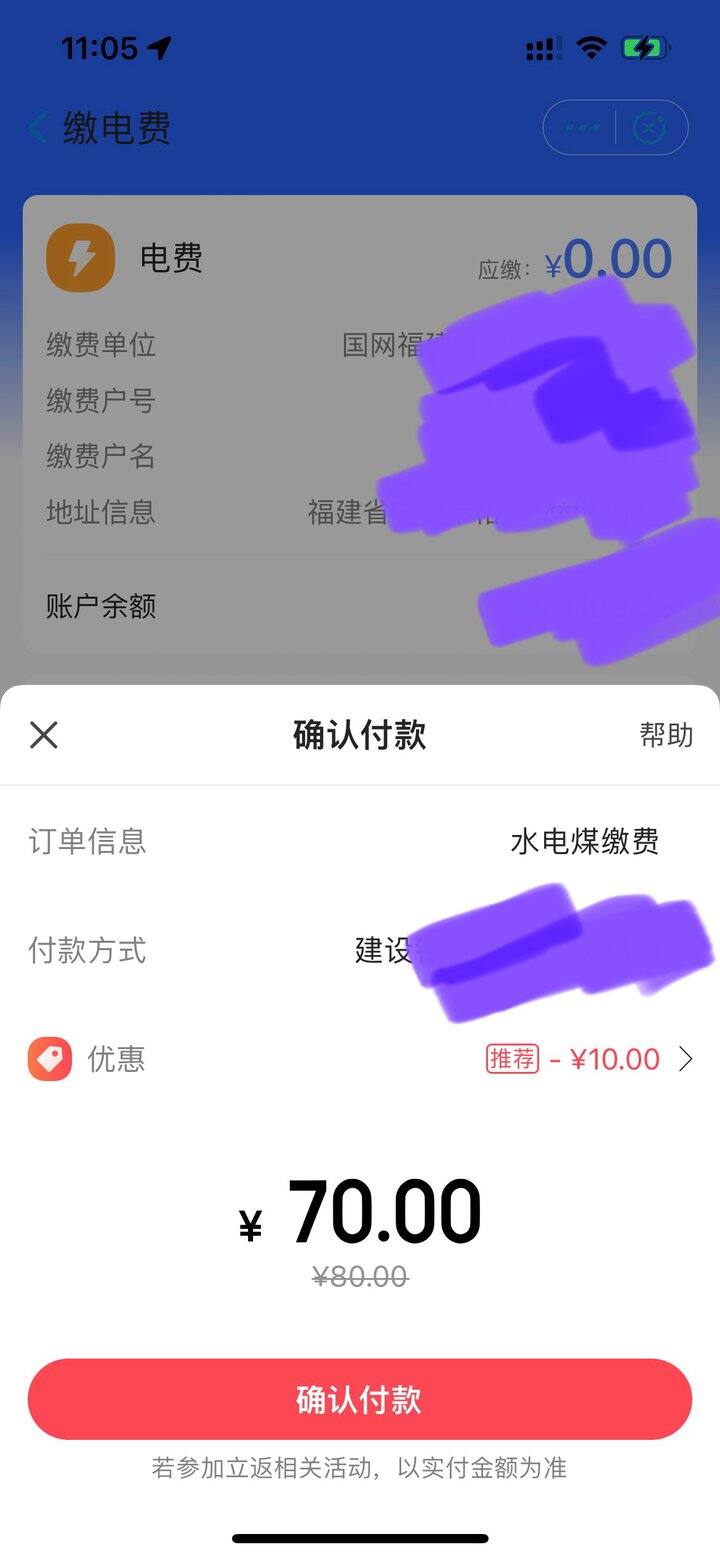Open the 优惠 discount options
720x1558 pixels.
click(x=360, y=1059)
